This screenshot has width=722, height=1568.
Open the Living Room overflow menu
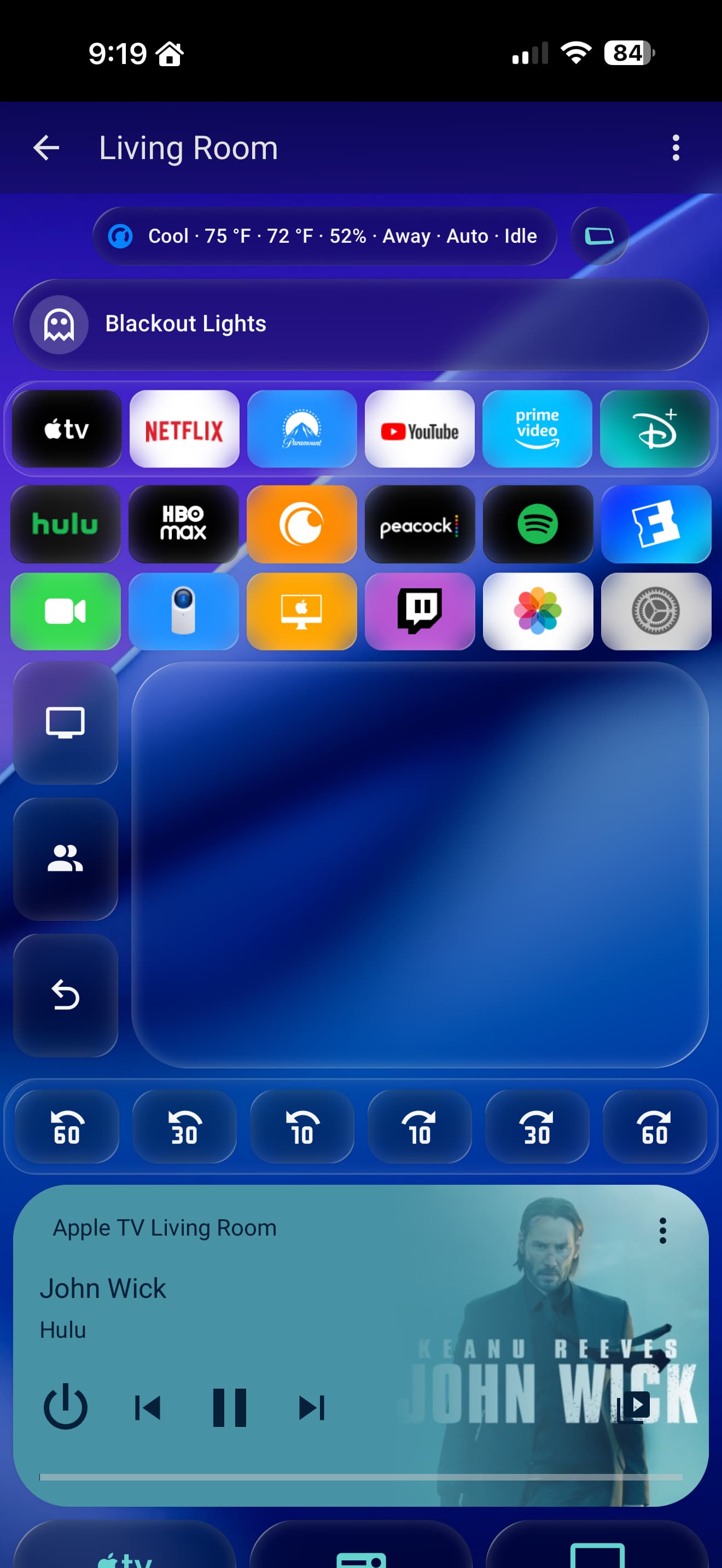tap(675, 148)
